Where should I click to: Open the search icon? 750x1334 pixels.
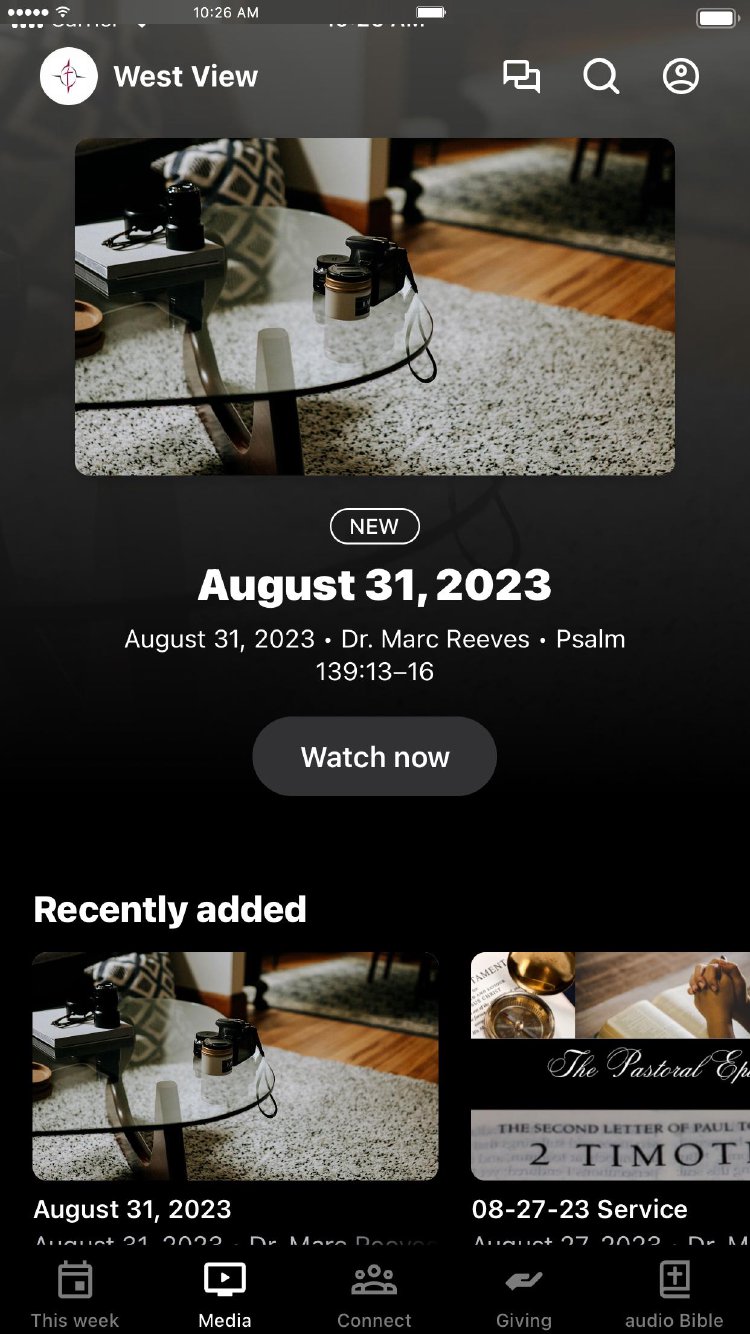point(601,77)
